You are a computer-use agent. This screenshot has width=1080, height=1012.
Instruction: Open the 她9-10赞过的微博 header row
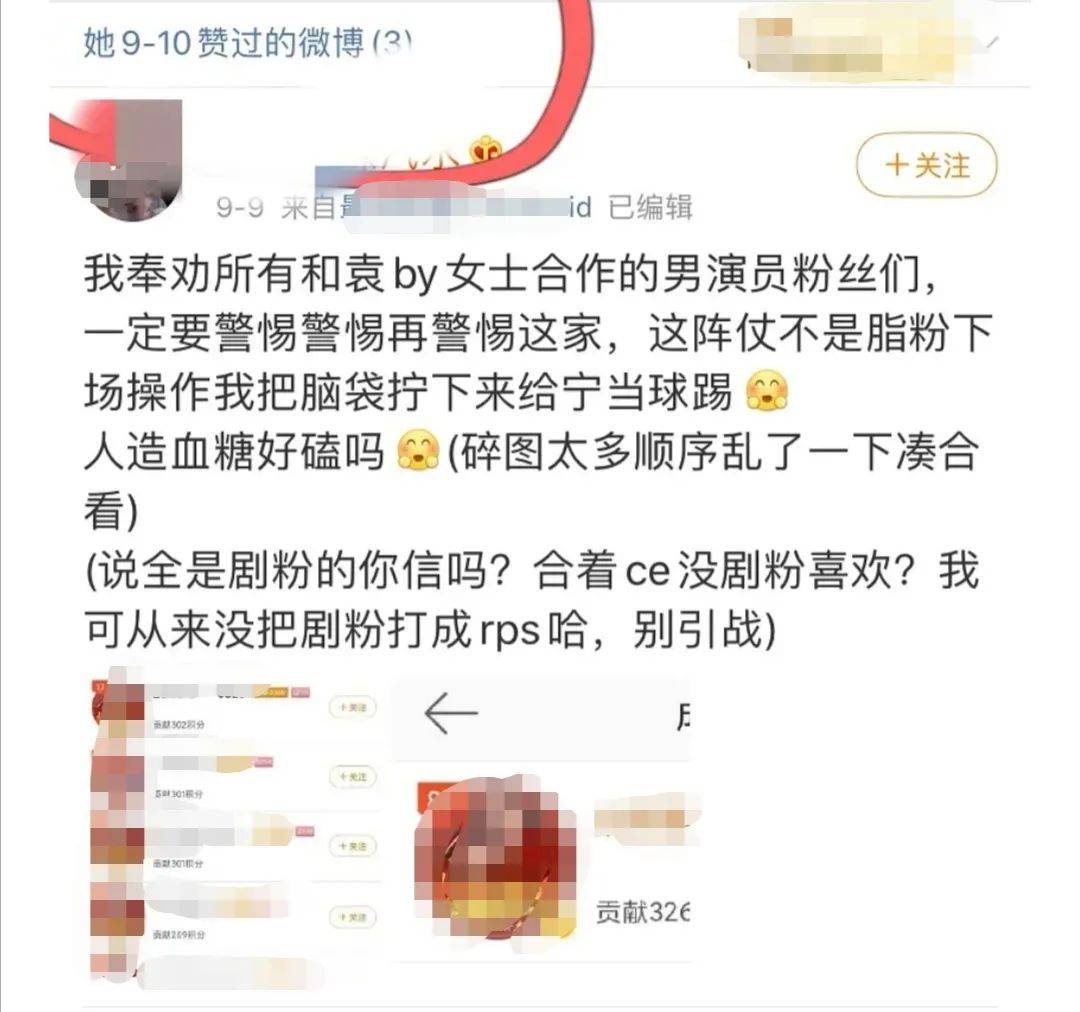(250, 43)
